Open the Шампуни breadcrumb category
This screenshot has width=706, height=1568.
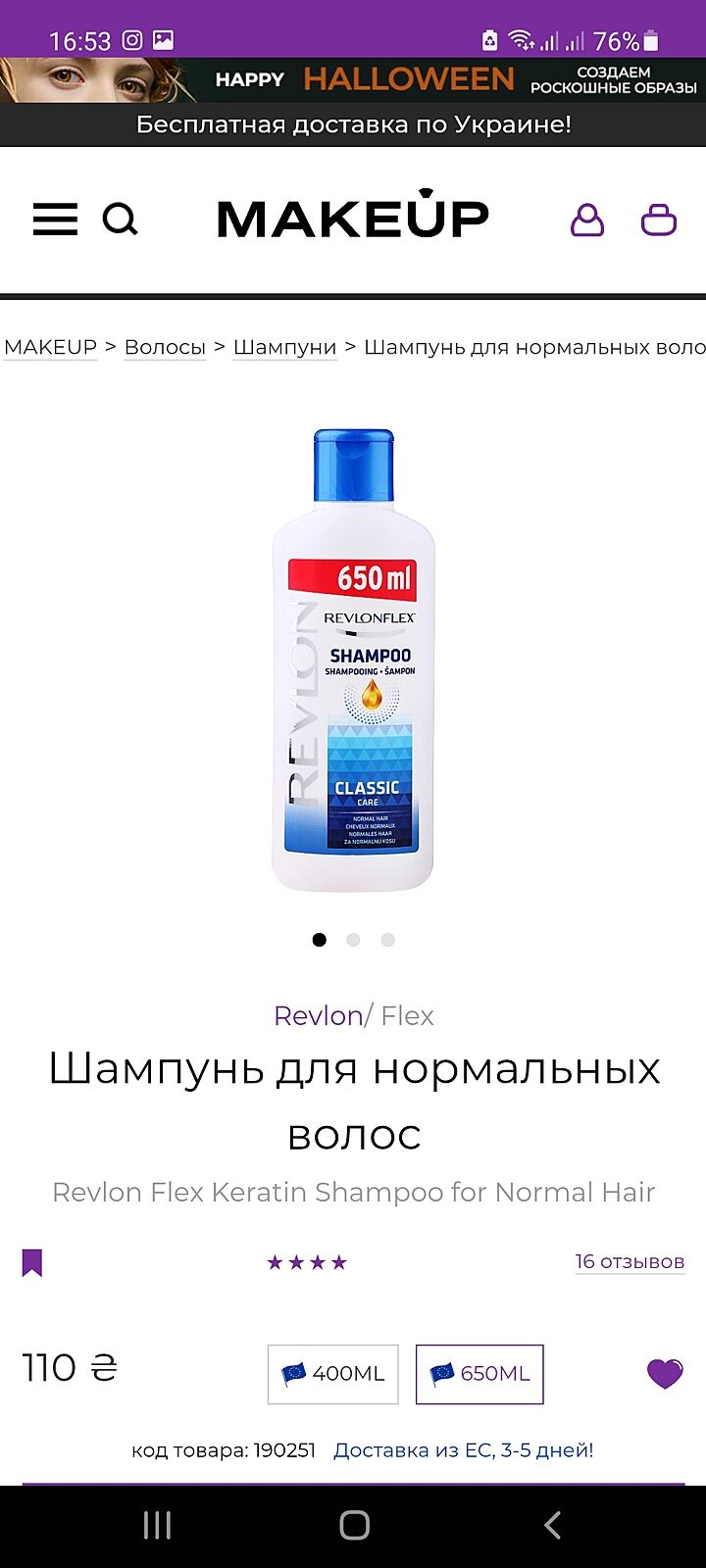click(x=284, y=347)
